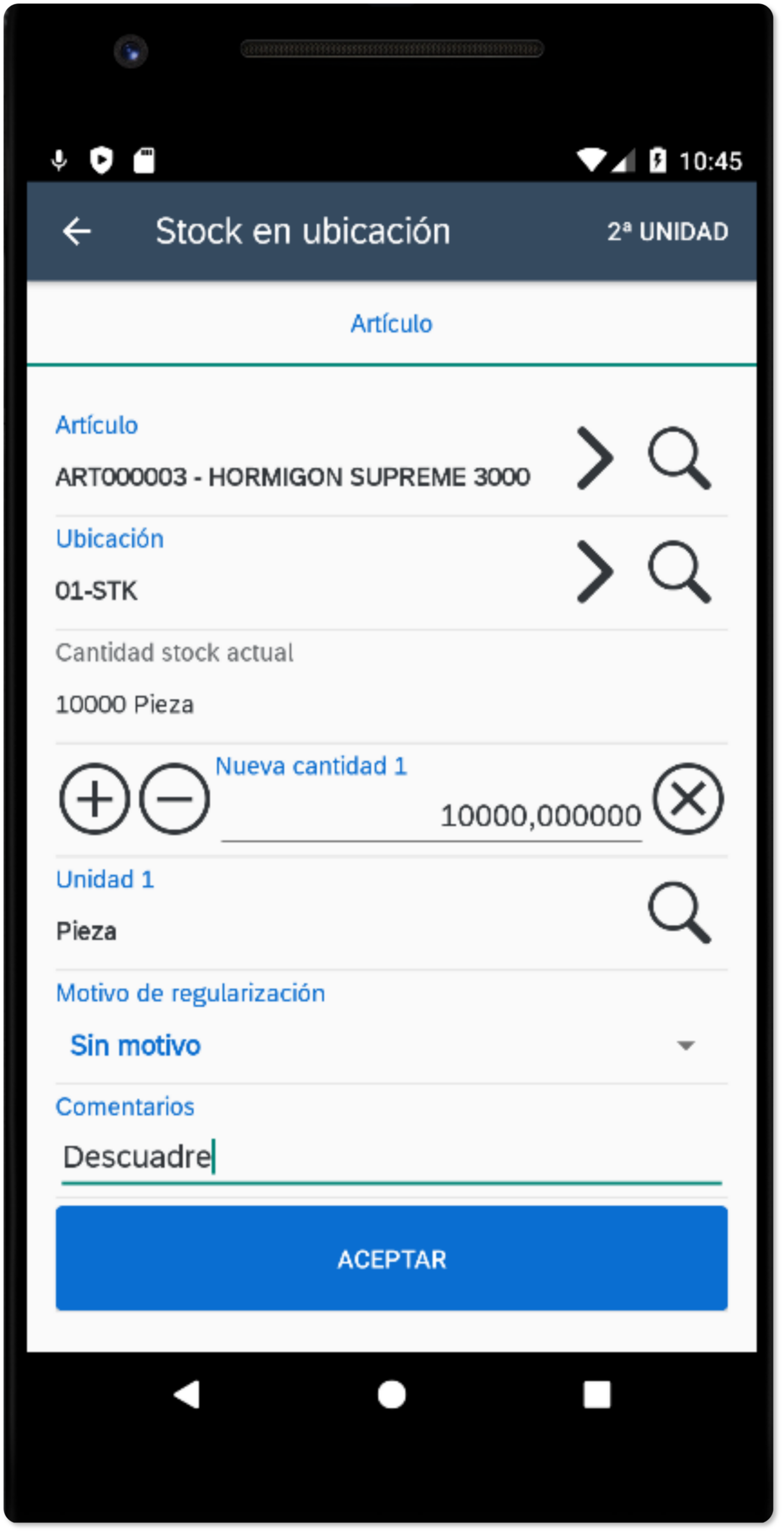The width and height of the screenshot is (784, 1534).
Task: Clear the Nueva cantidad 1 value
Action: [688, 799]
